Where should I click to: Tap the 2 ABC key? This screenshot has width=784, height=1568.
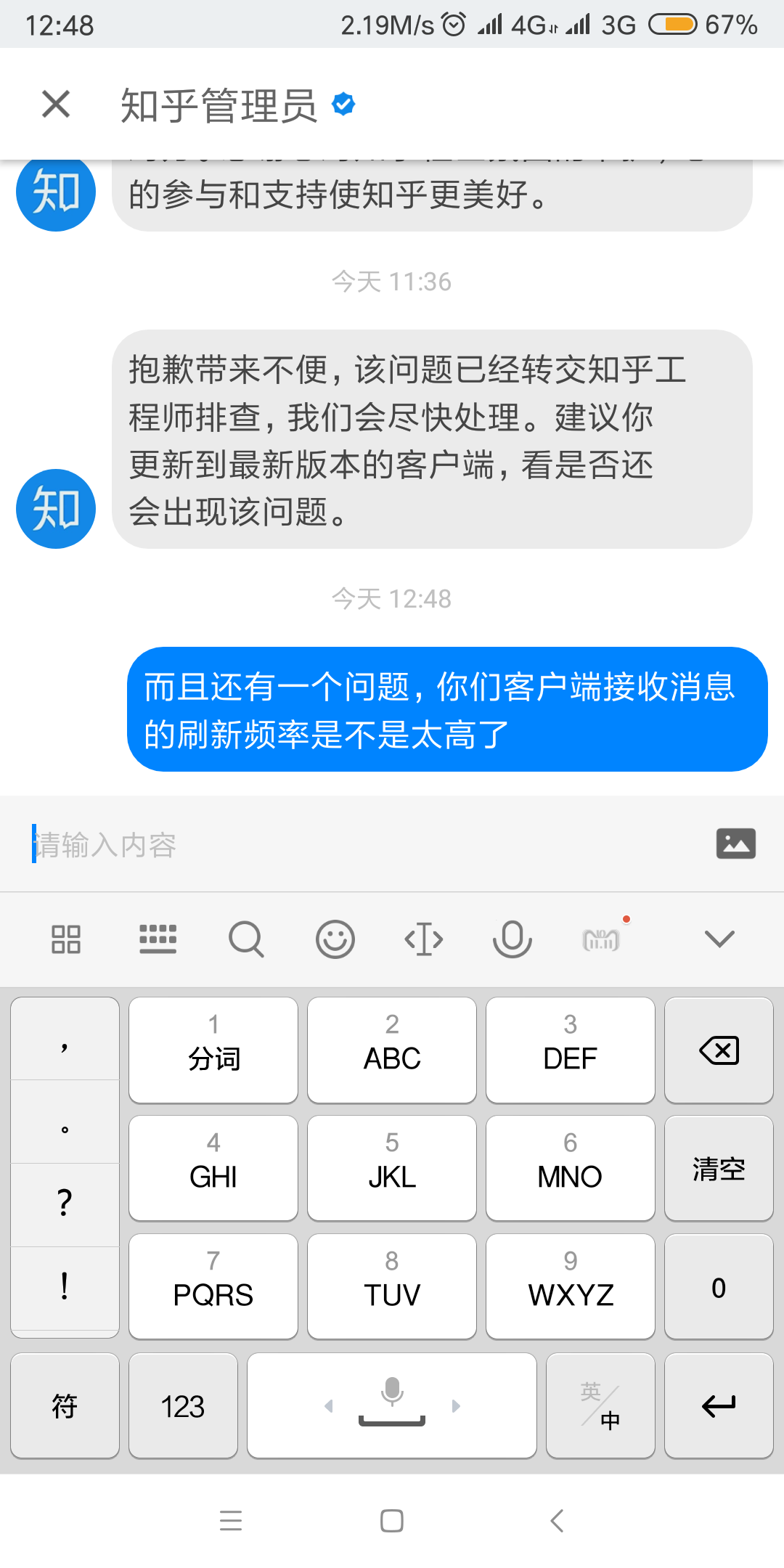click(392, 1050)
